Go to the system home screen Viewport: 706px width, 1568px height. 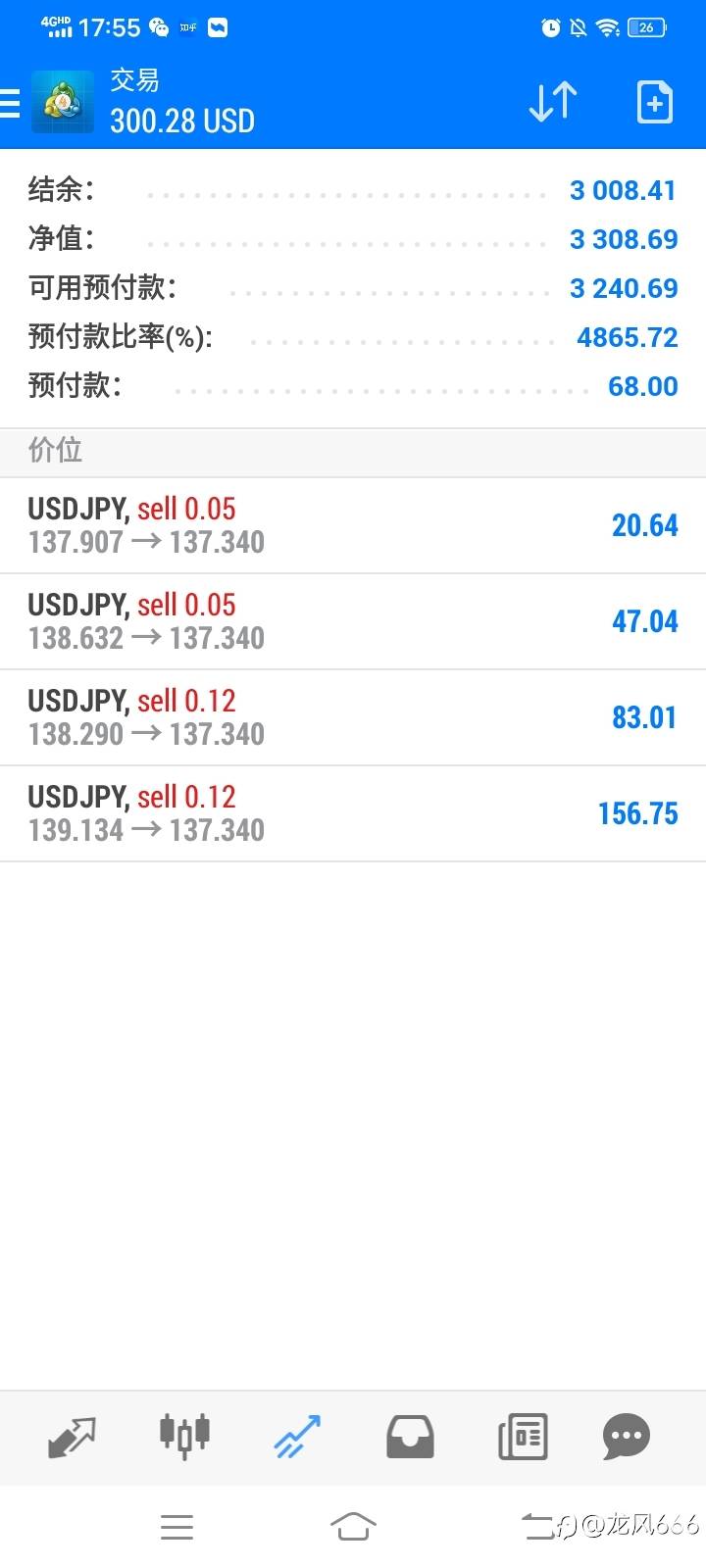353,1526
